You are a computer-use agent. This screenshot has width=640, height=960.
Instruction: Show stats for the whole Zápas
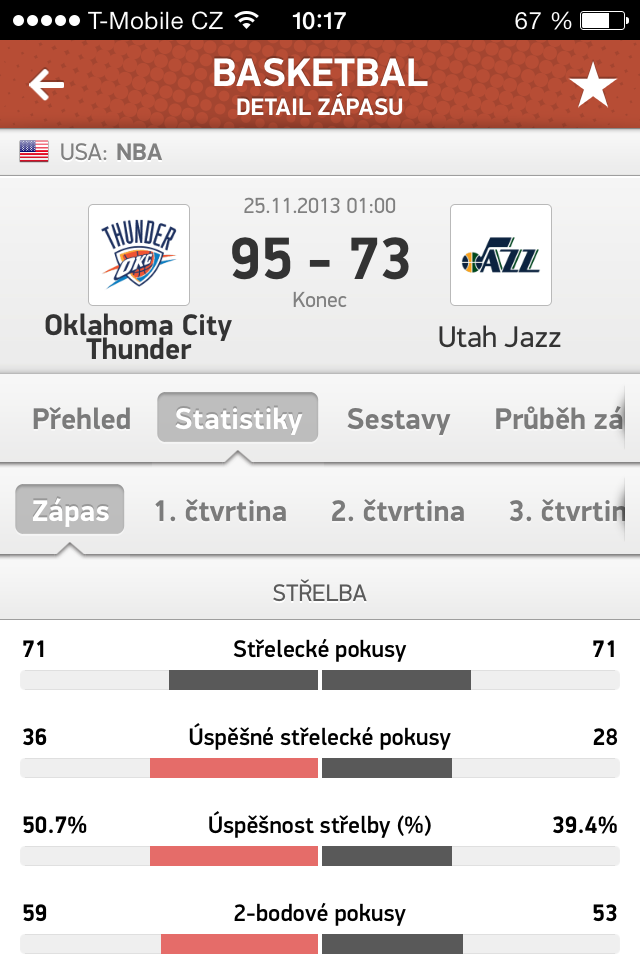tap(69, 512)
